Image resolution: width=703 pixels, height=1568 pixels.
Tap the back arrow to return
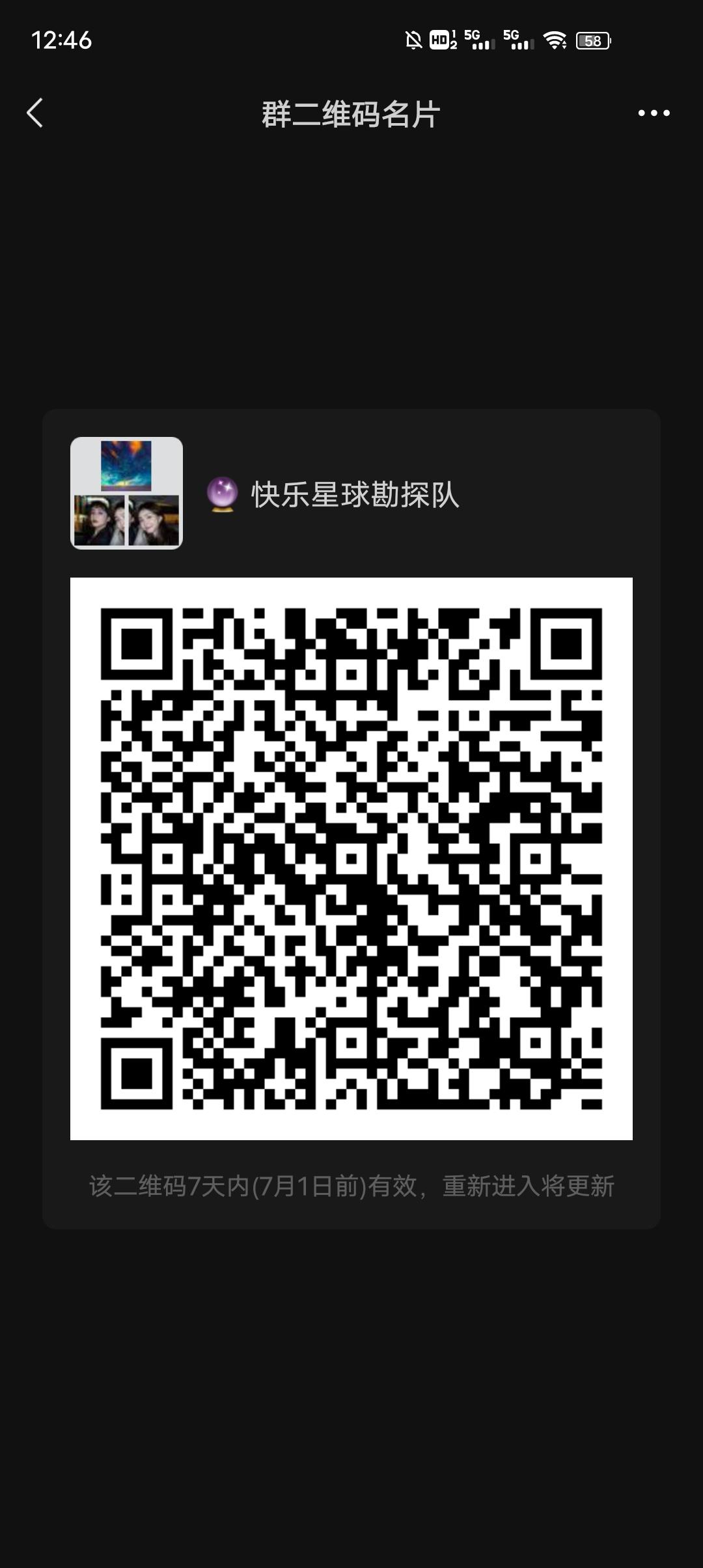coord(36,112)
